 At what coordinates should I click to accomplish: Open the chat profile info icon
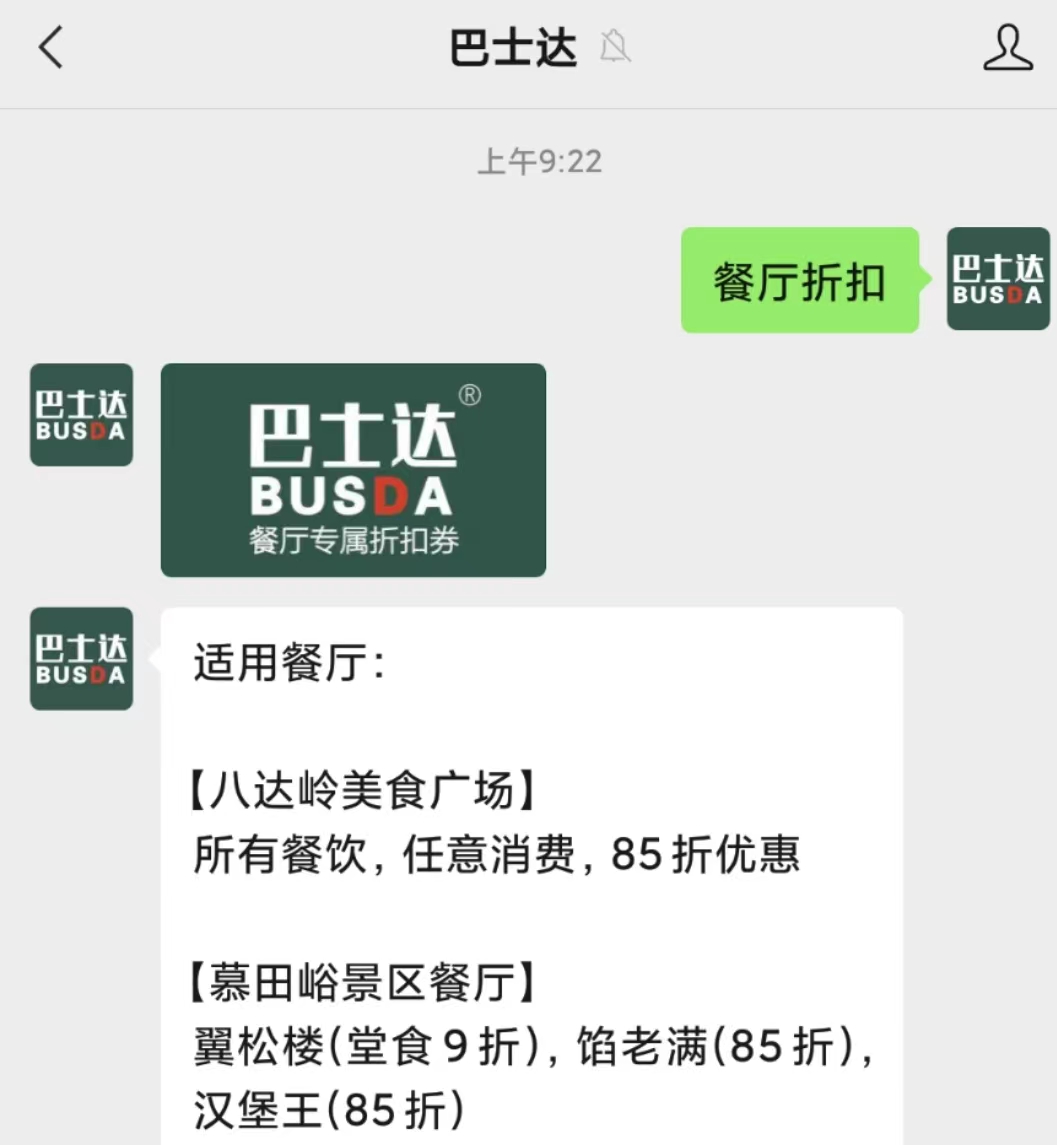click(1007, 48)
